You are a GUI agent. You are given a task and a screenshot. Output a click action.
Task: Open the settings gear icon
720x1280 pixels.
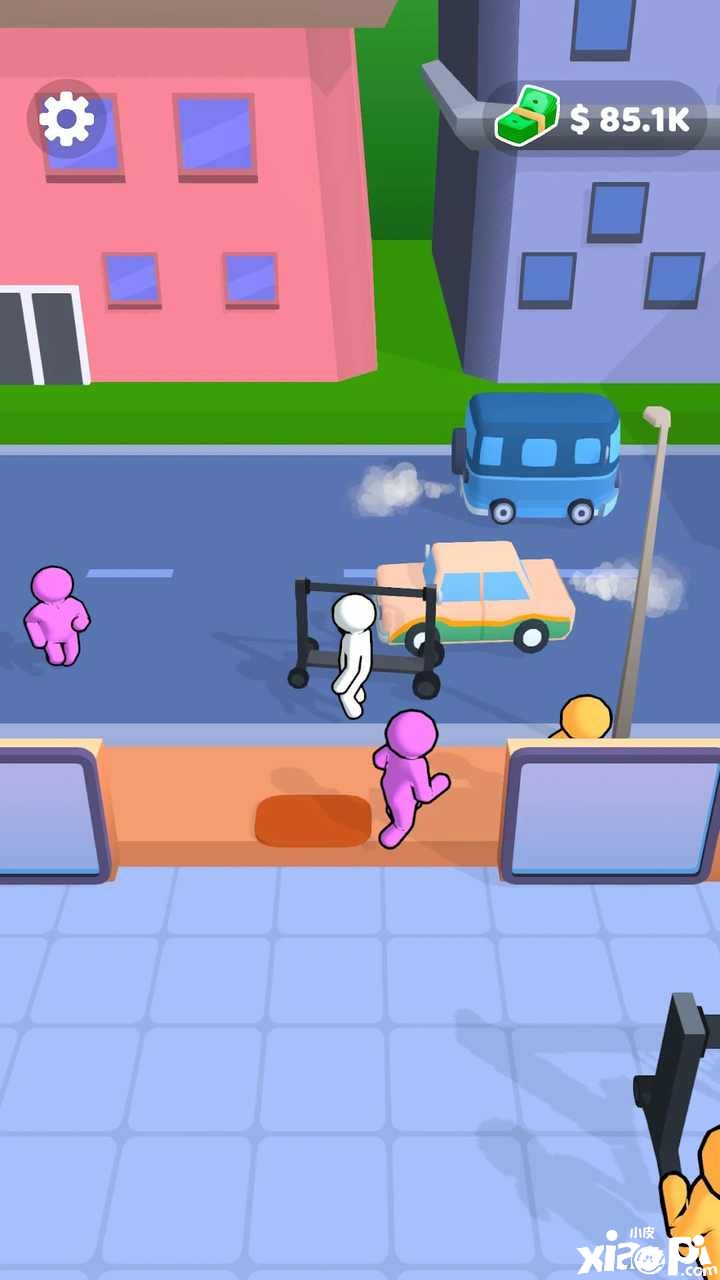coord(66,120)
